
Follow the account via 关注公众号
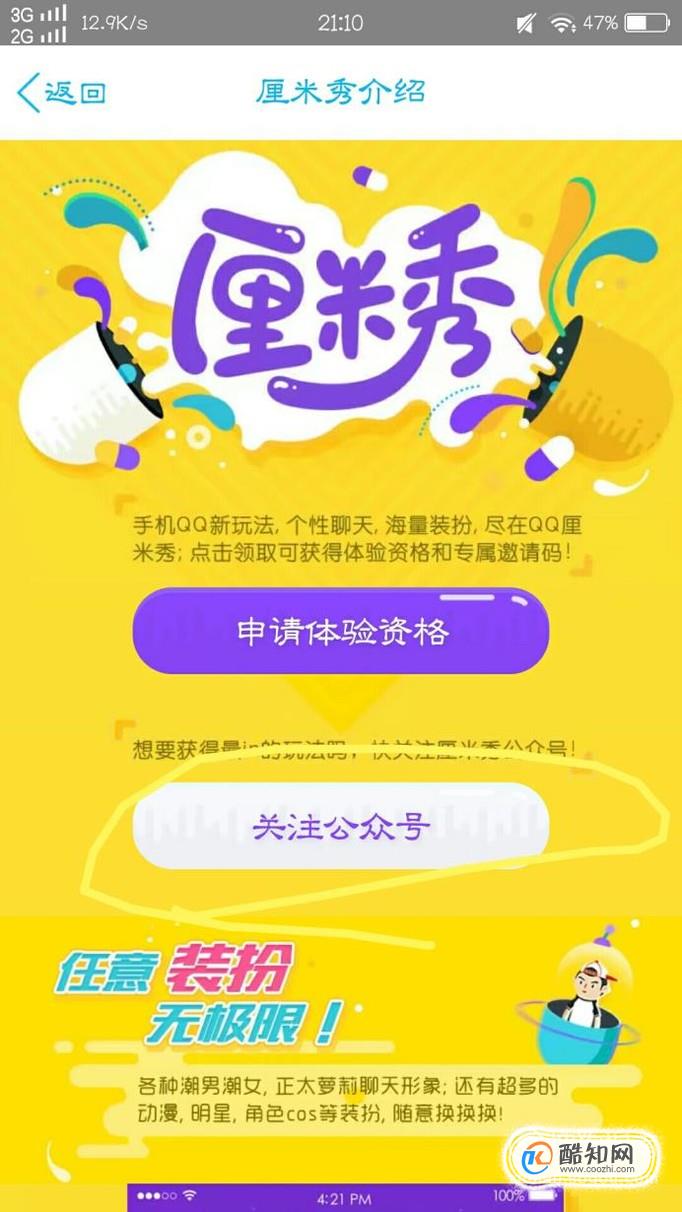tap(341, 826)
